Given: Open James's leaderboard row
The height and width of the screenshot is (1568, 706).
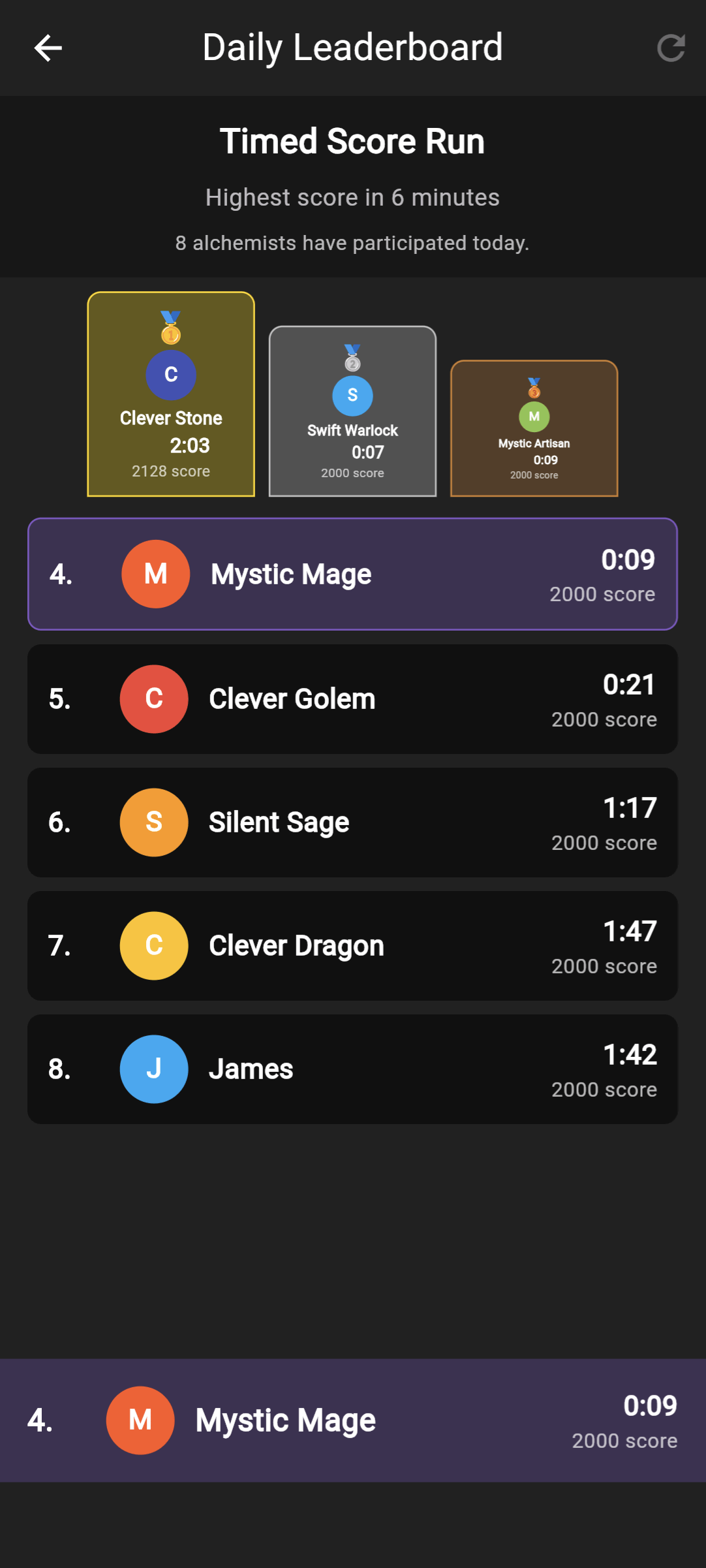Looking at the screenshot, I should click(x=352, y=1069).
